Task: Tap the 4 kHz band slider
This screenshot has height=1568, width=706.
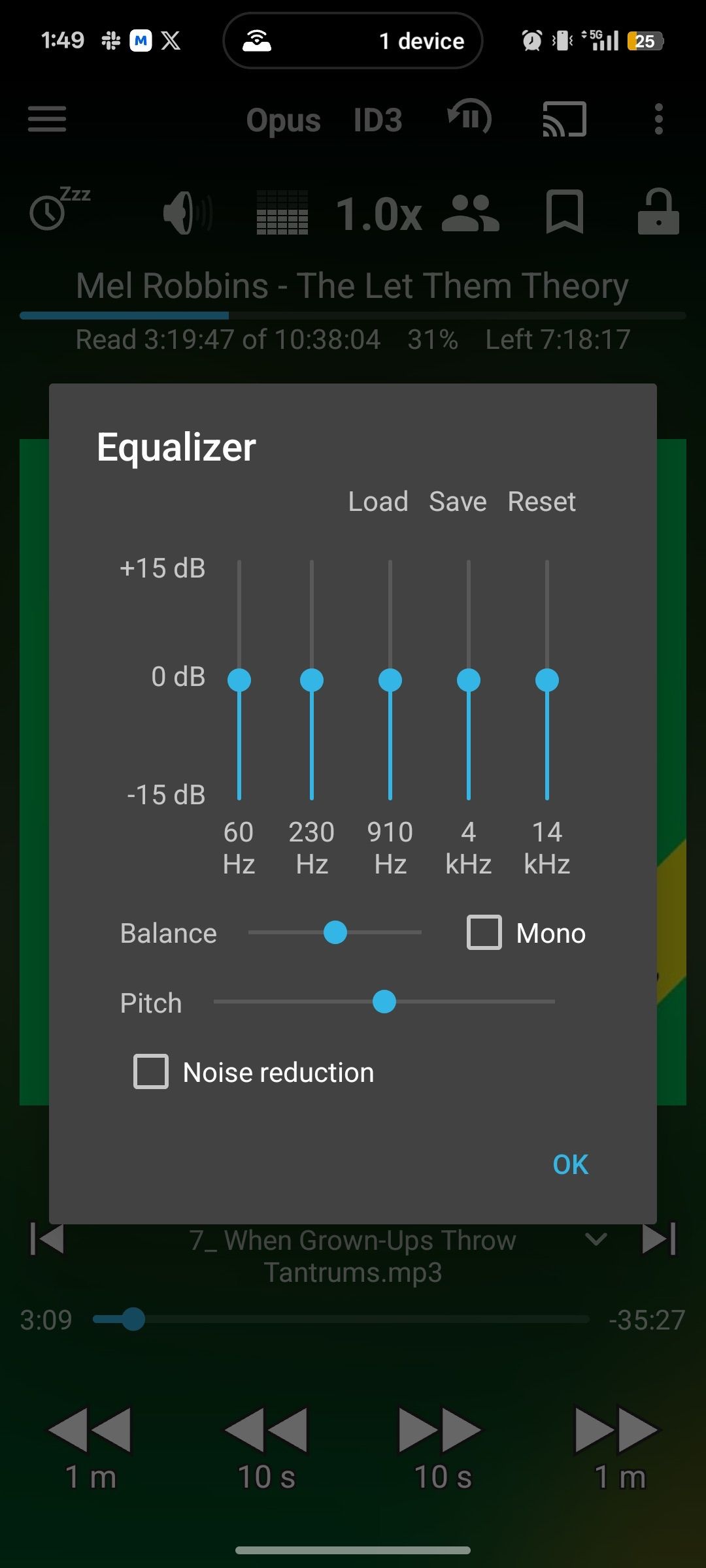Action: pyautogui.click(x=469, y=680)
